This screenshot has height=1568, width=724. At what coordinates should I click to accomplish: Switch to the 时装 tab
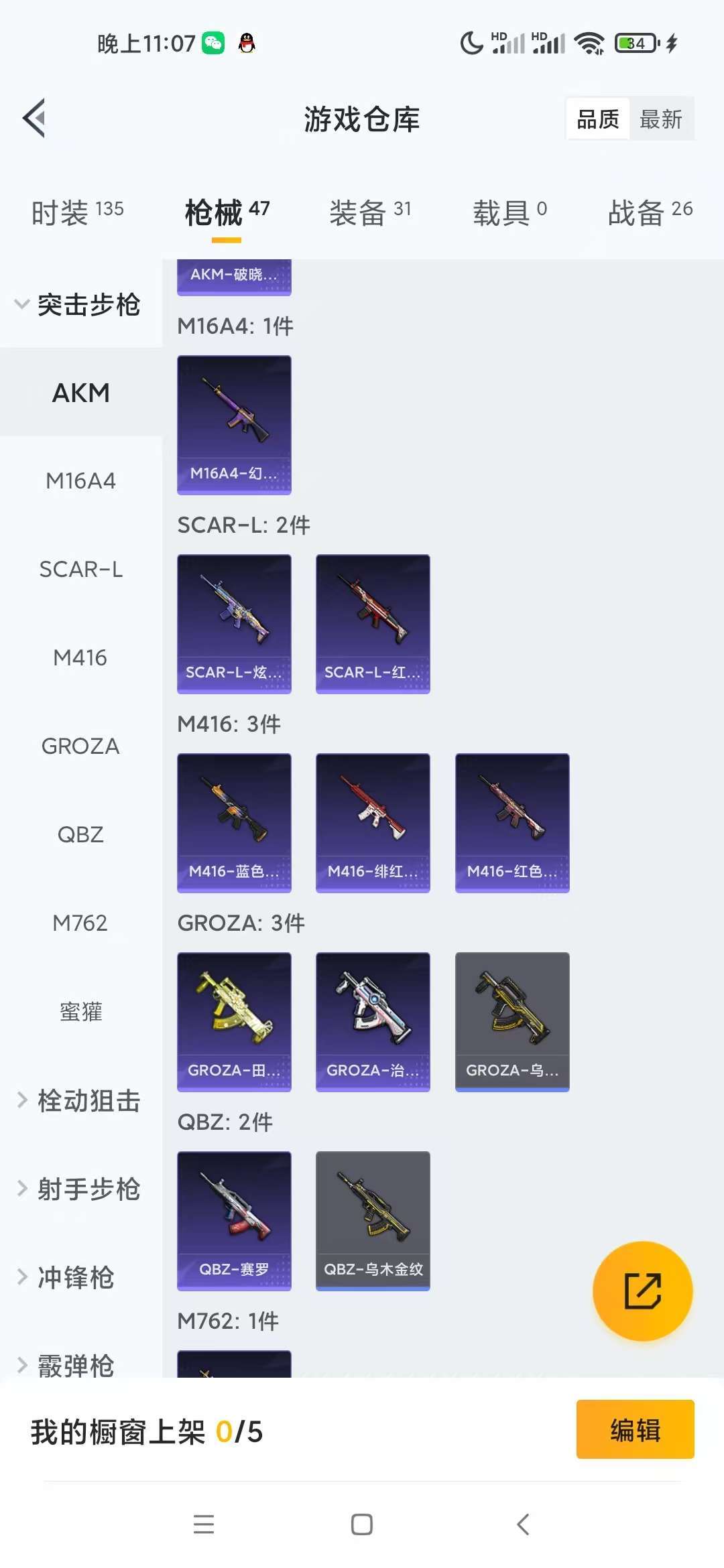pyautogui.click(x=77, y=212)
